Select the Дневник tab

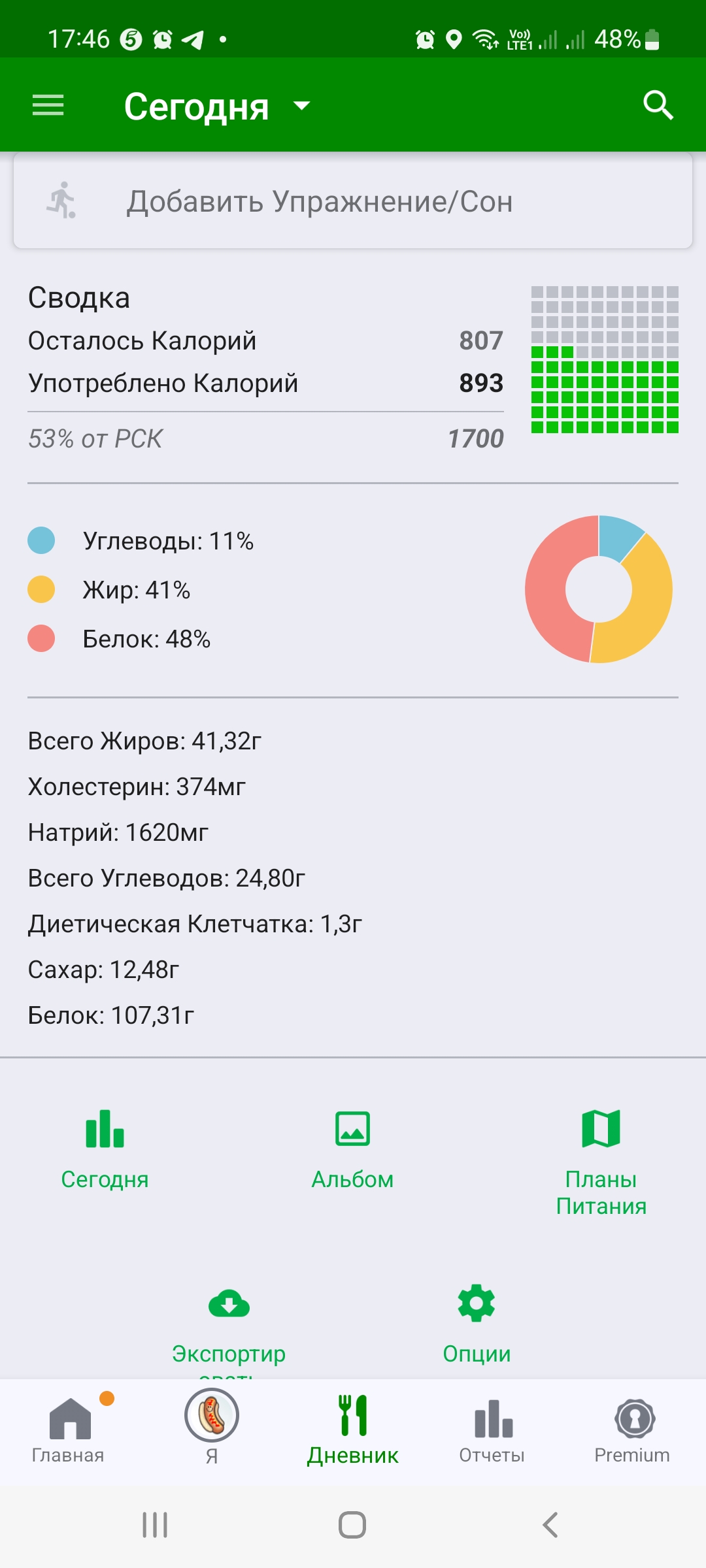point(353,1429)
